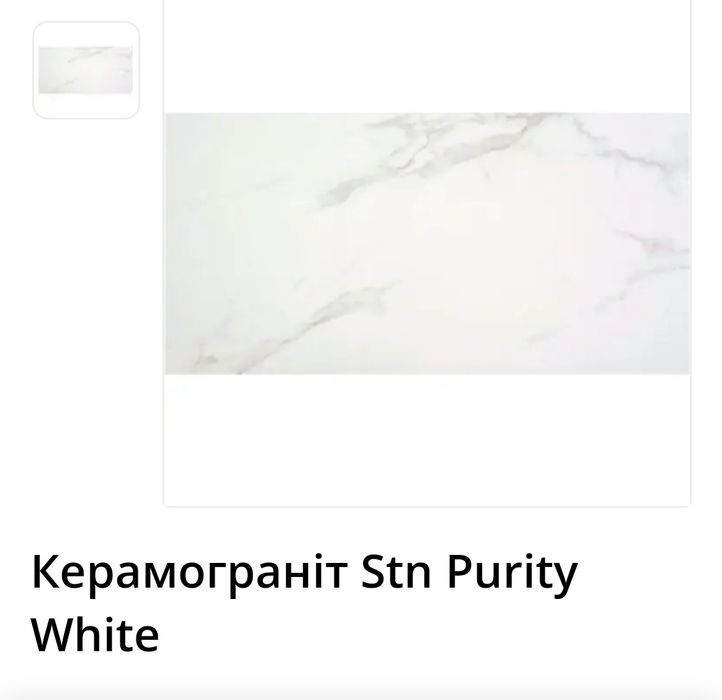Select the marble tile thumbnail preview

86,70
